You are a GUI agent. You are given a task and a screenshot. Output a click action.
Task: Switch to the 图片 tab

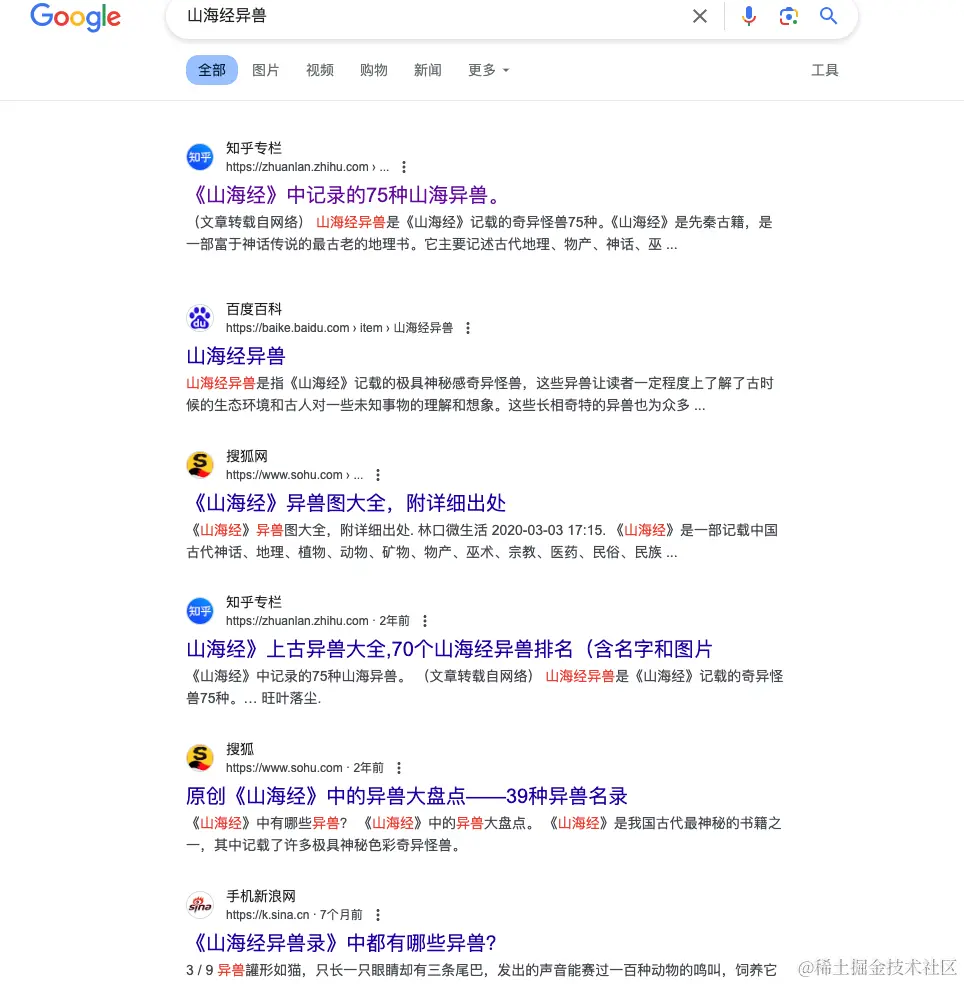click(x=266, y=70)
